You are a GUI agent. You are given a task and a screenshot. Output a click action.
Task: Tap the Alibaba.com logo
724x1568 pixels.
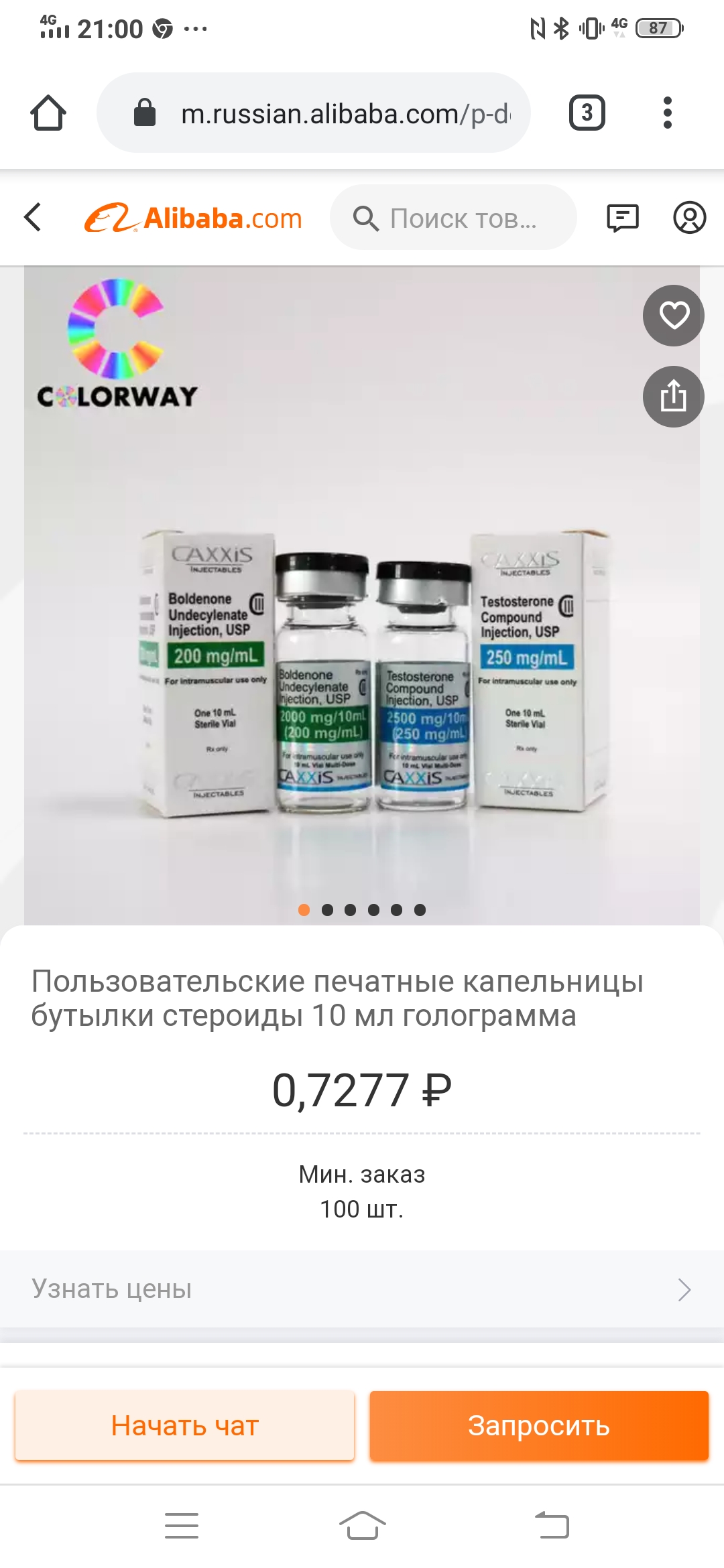pyautogui.click(x=193, y=217)
